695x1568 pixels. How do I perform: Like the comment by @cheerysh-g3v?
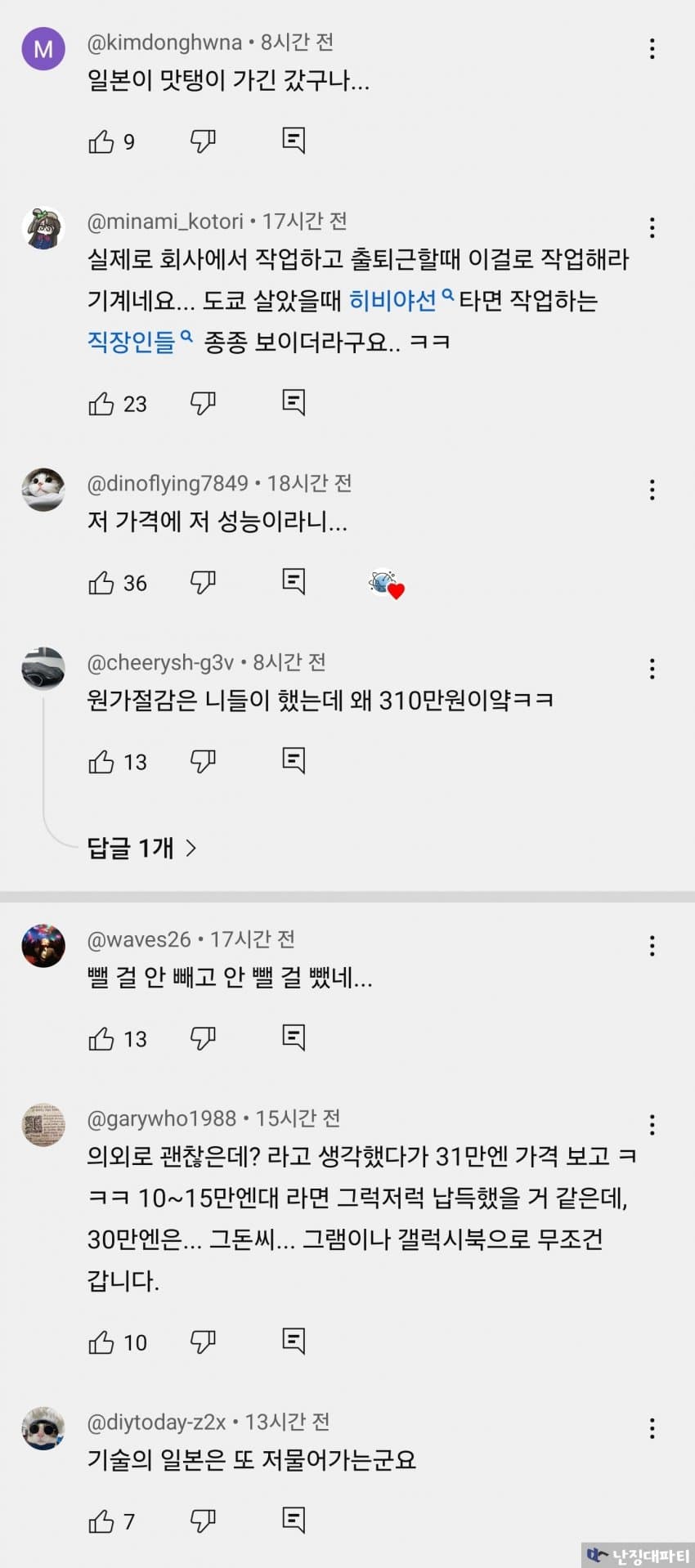coord(101,762)
